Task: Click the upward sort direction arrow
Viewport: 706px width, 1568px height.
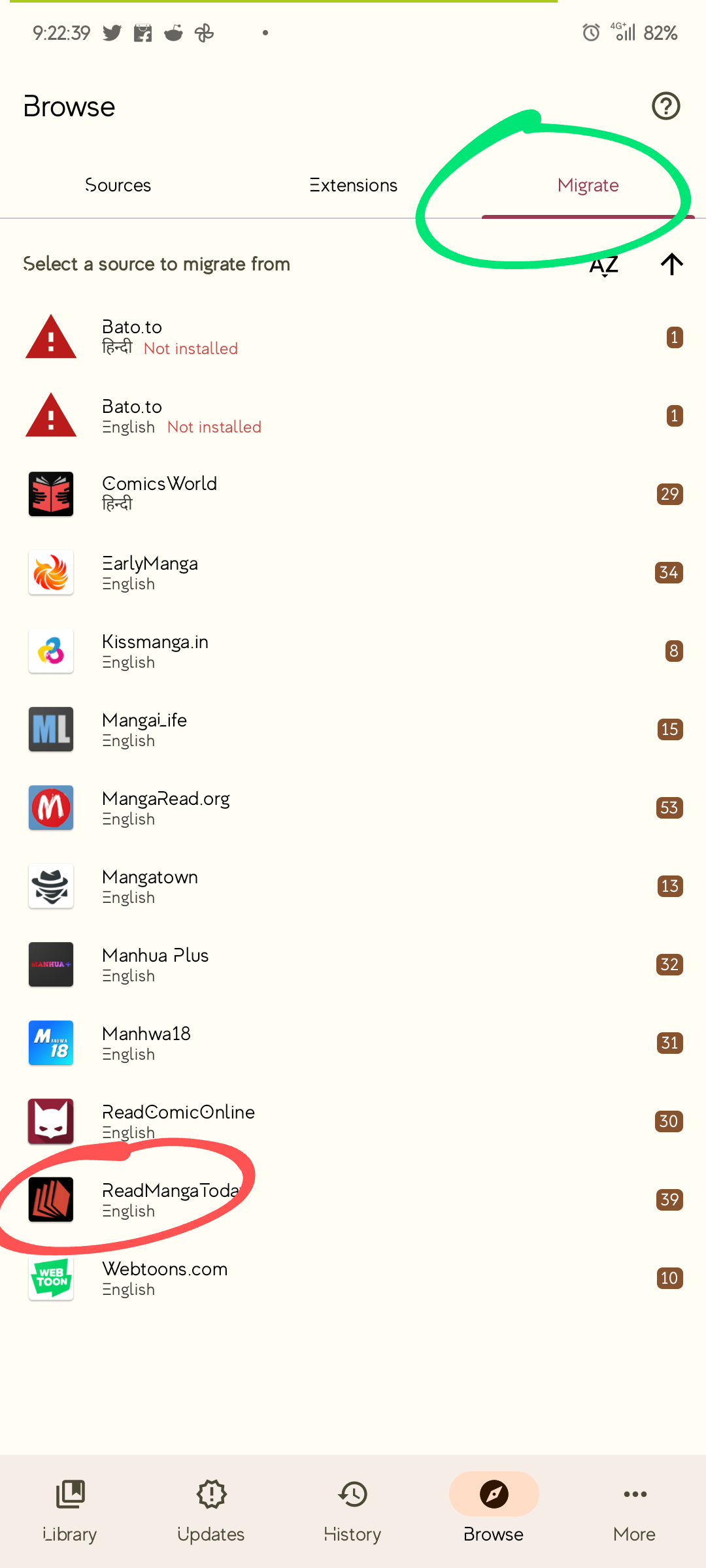Action: point(672,264)
